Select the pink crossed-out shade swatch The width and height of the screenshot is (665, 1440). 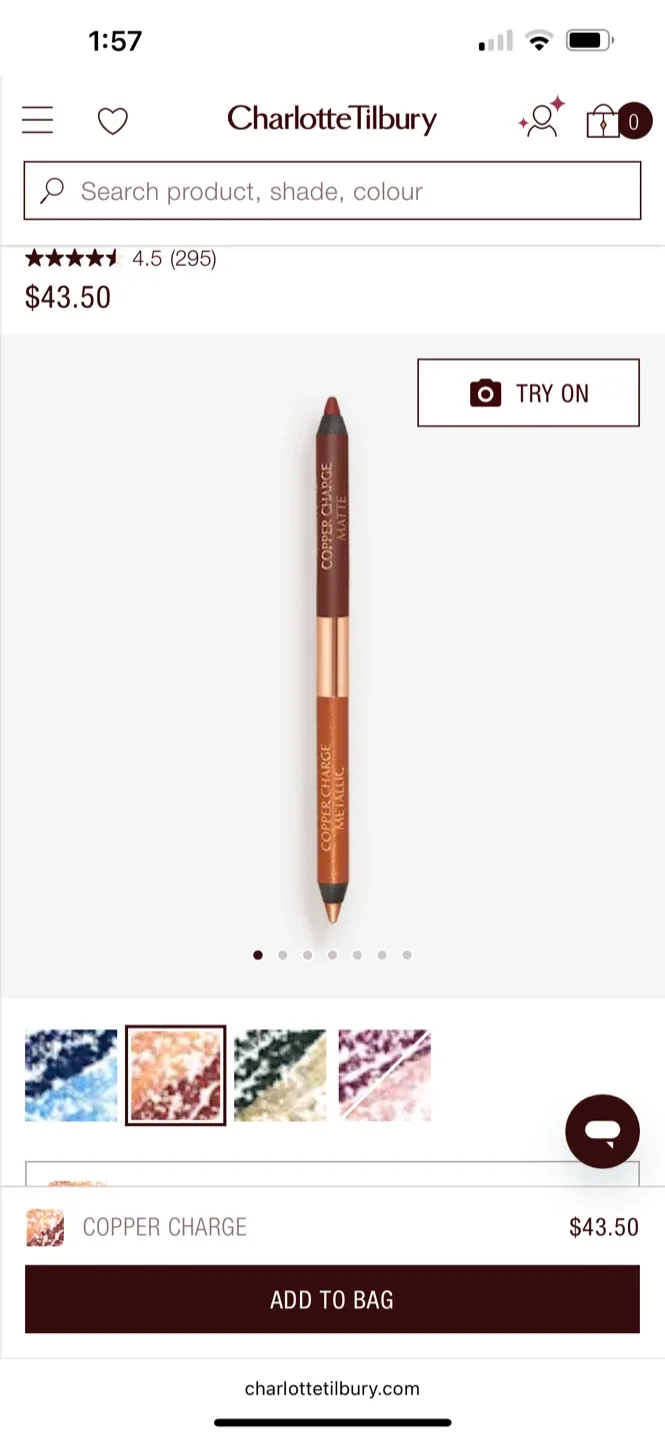(385, 1076)
